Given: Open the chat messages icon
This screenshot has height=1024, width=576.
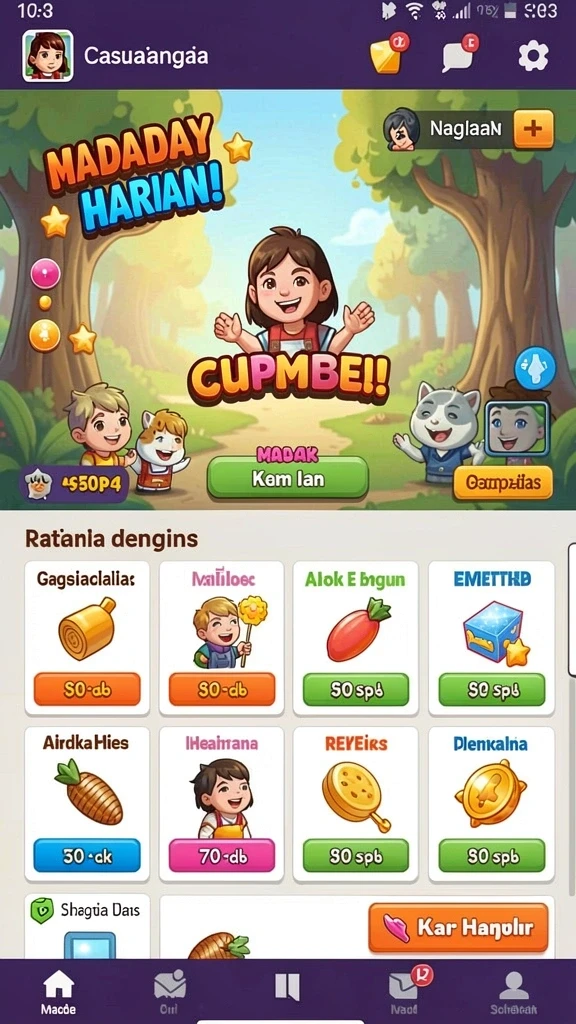Looking at the screenshot, I should pos(459,54).
